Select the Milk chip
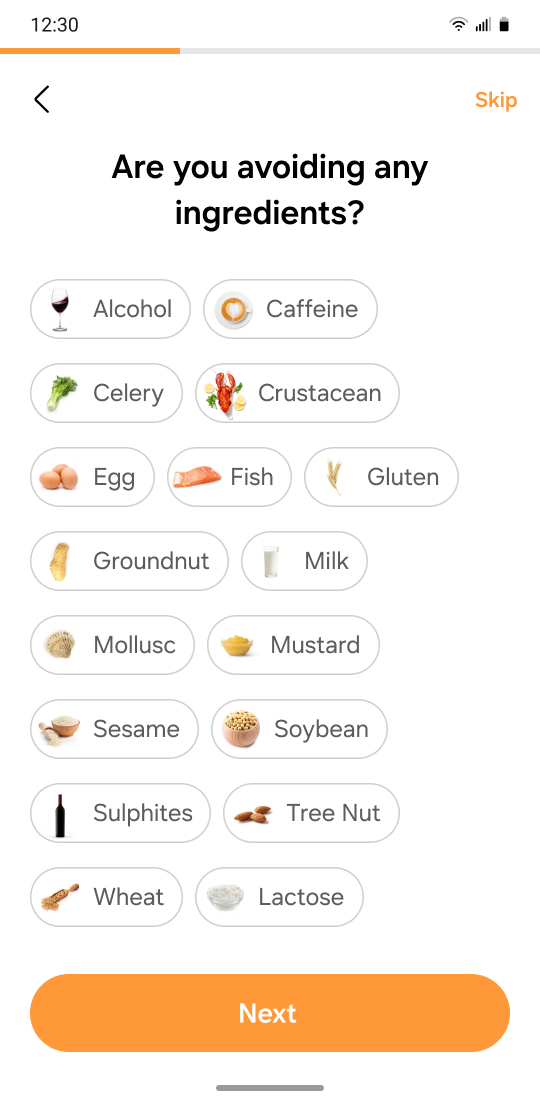The height and width of the screenshot is (1100, 540). (304, 561)
